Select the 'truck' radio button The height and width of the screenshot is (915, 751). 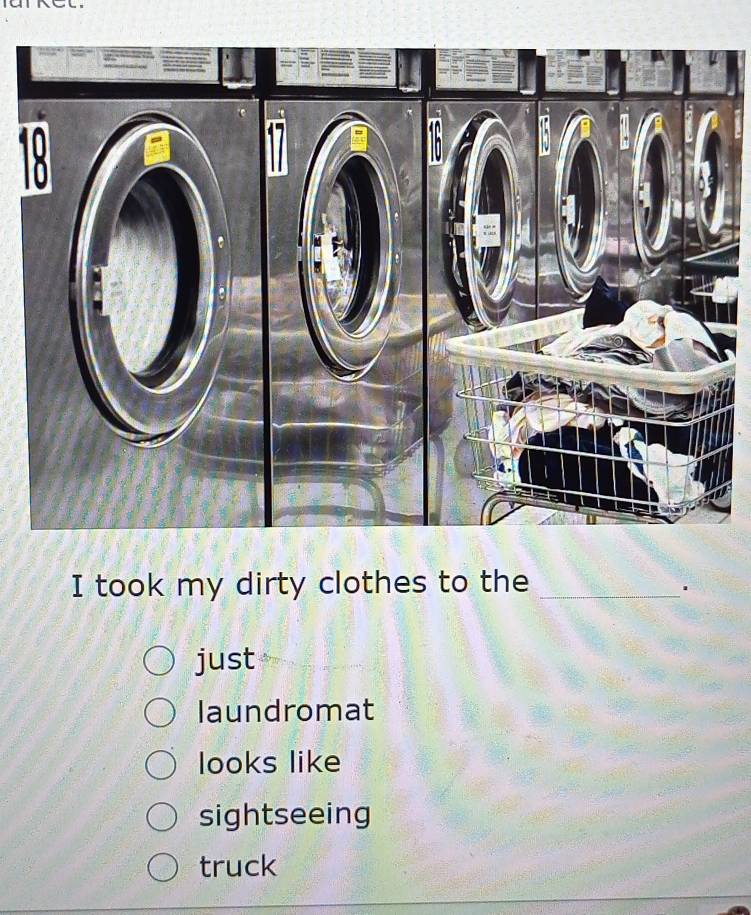click(162, 868)
